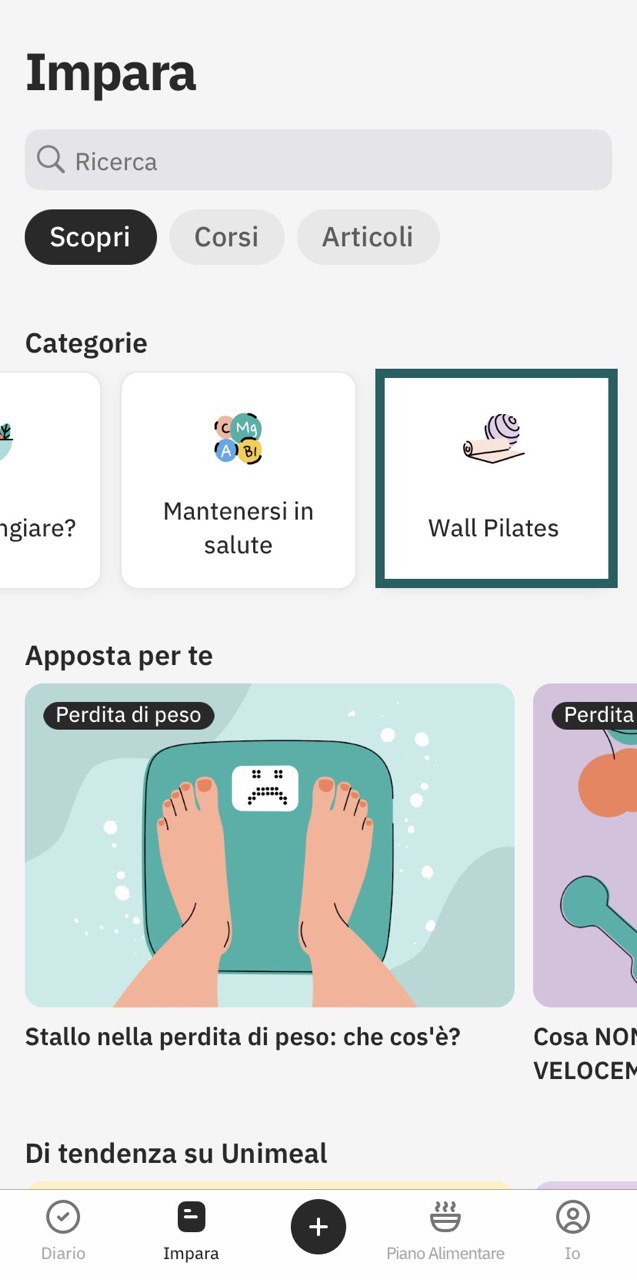637x1280 pixels.
Task: Switch to the Corsi chip
Action: 226,237
